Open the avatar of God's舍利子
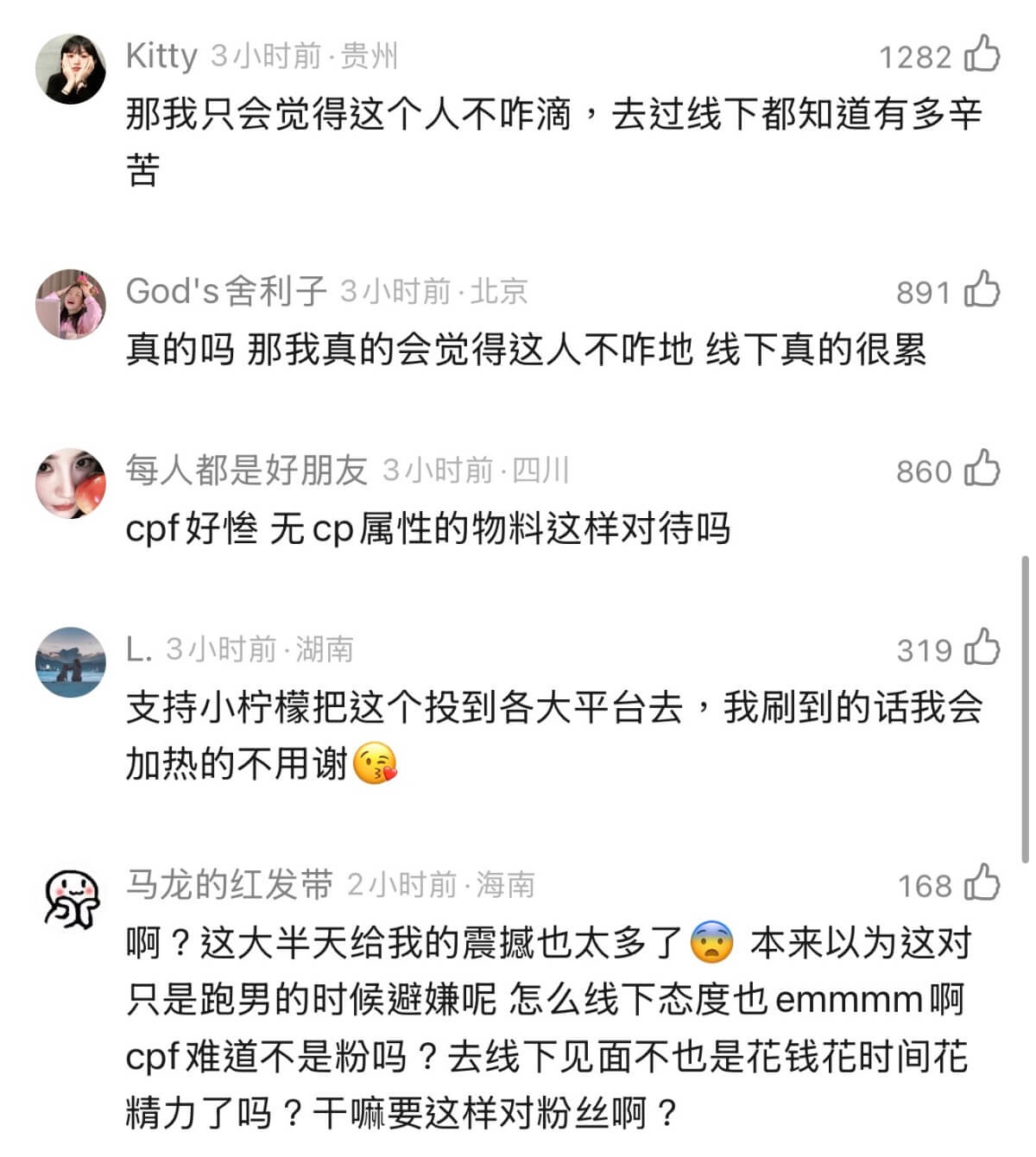Image resolution: width=1036 pixels, height=1157 pixels. (x=71, y=304)
